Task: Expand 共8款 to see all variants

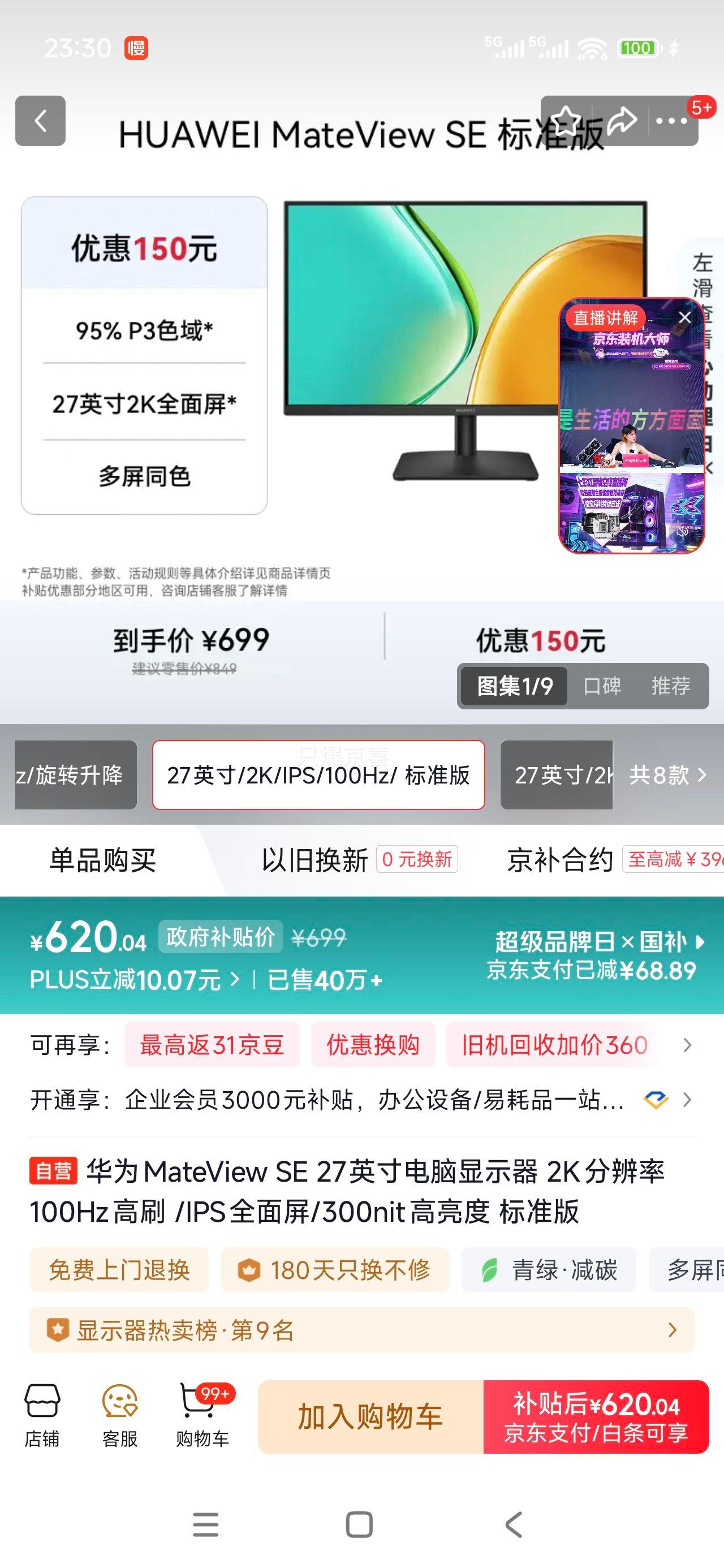Action: tap(667, 776)
